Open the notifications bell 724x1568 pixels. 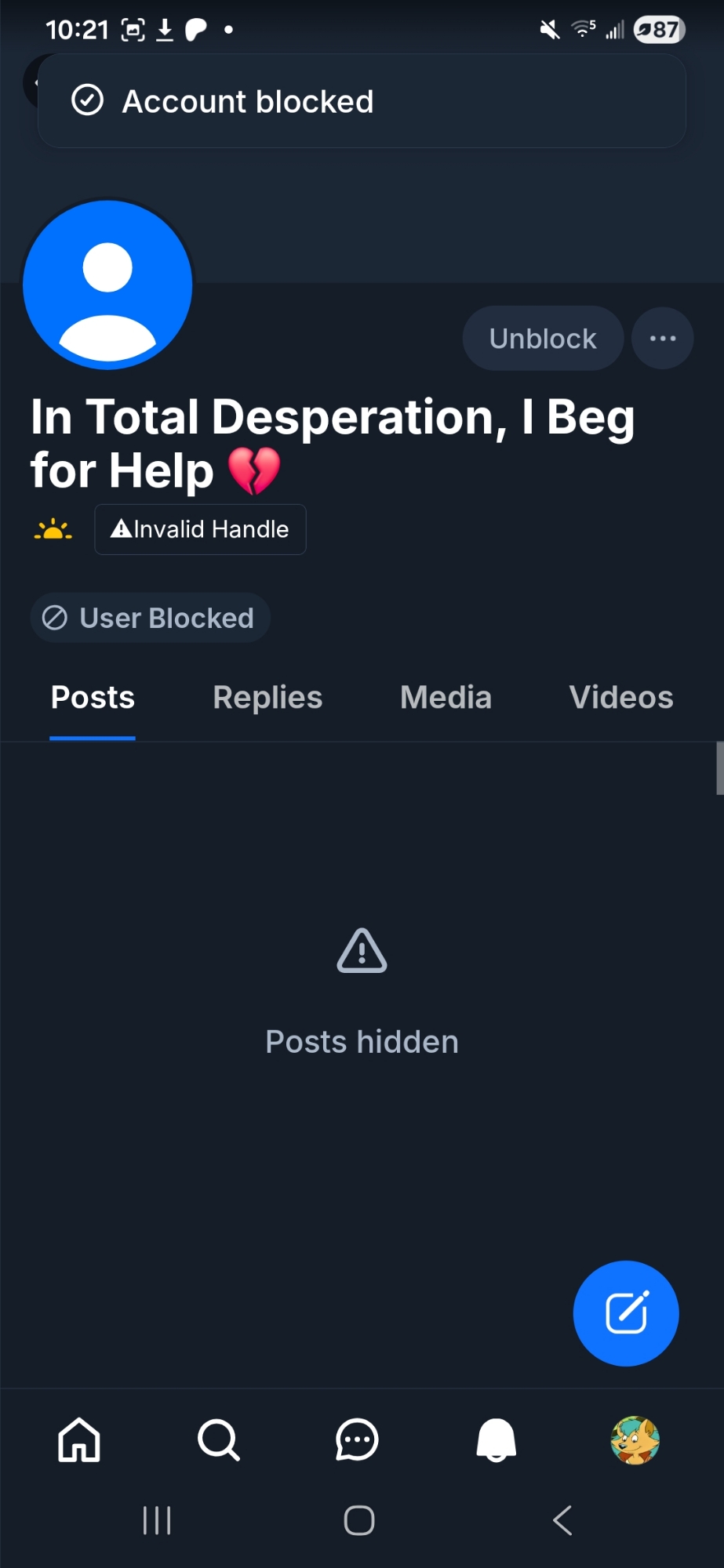tap(496, 1440)
